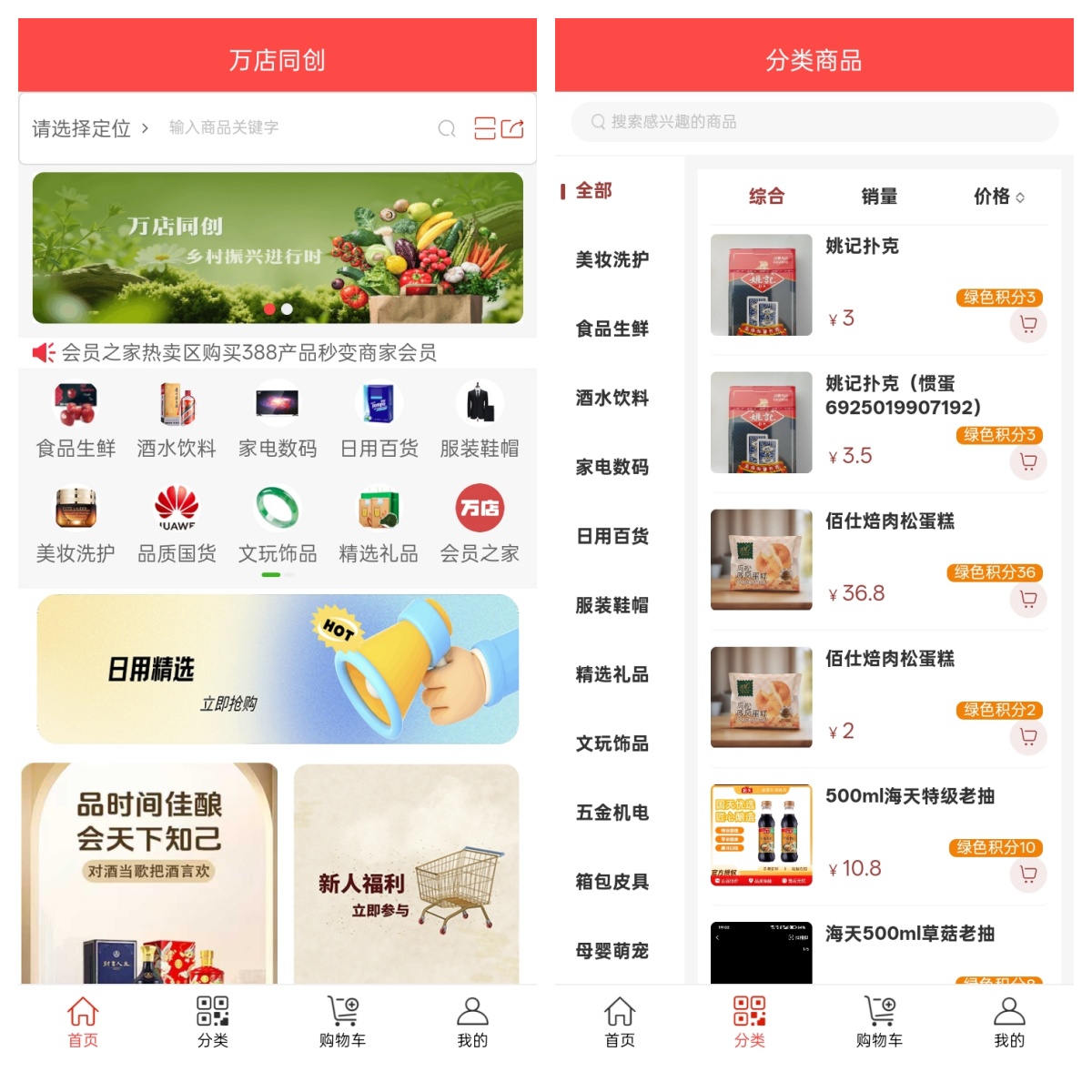Select 箱包皮具 in the category sidebar
This screenshot has width=1092, height=1092.
pyautogui.click(x=612, y=882)
